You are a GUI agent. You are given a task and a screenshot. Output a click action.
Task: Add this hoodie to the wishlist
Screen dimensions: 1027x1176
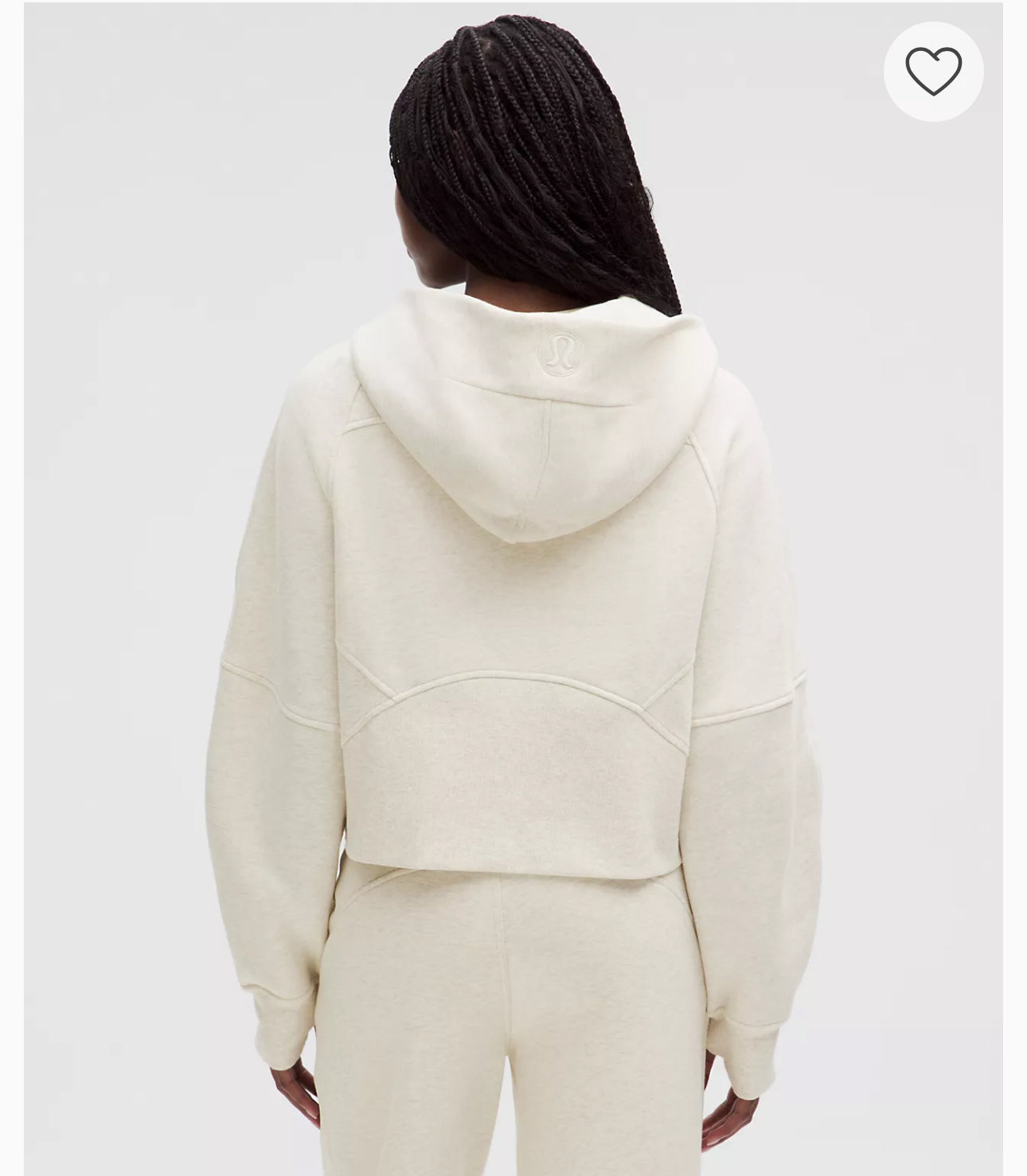click(x=933, y=72)
